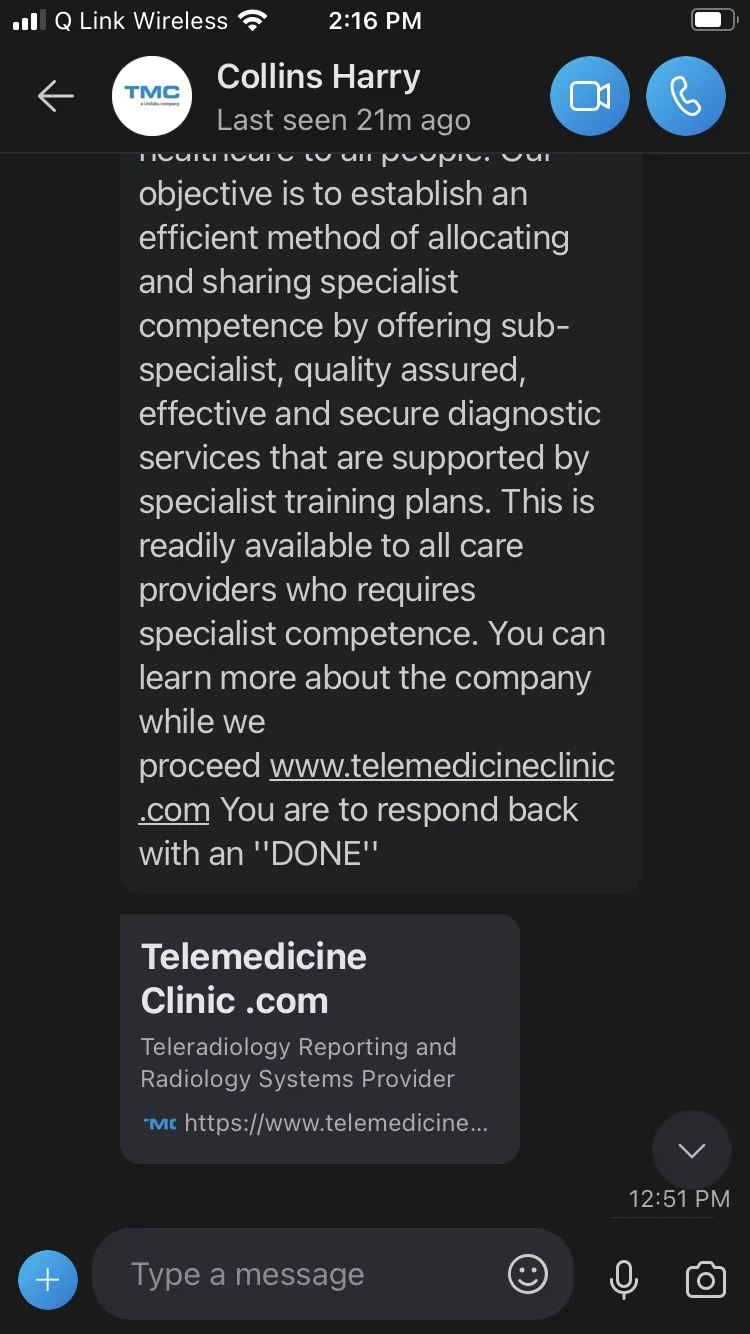
Task: Open the www.telemedicineclinic.com link in the message
Action: tap(376, 787)
